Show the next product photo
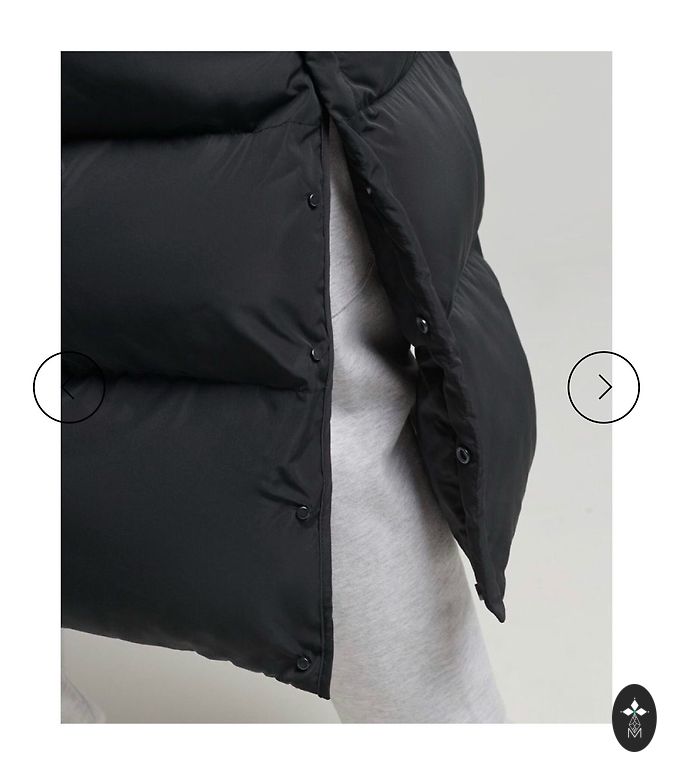This screenshot has width=673, height=768. coord(603,387)
